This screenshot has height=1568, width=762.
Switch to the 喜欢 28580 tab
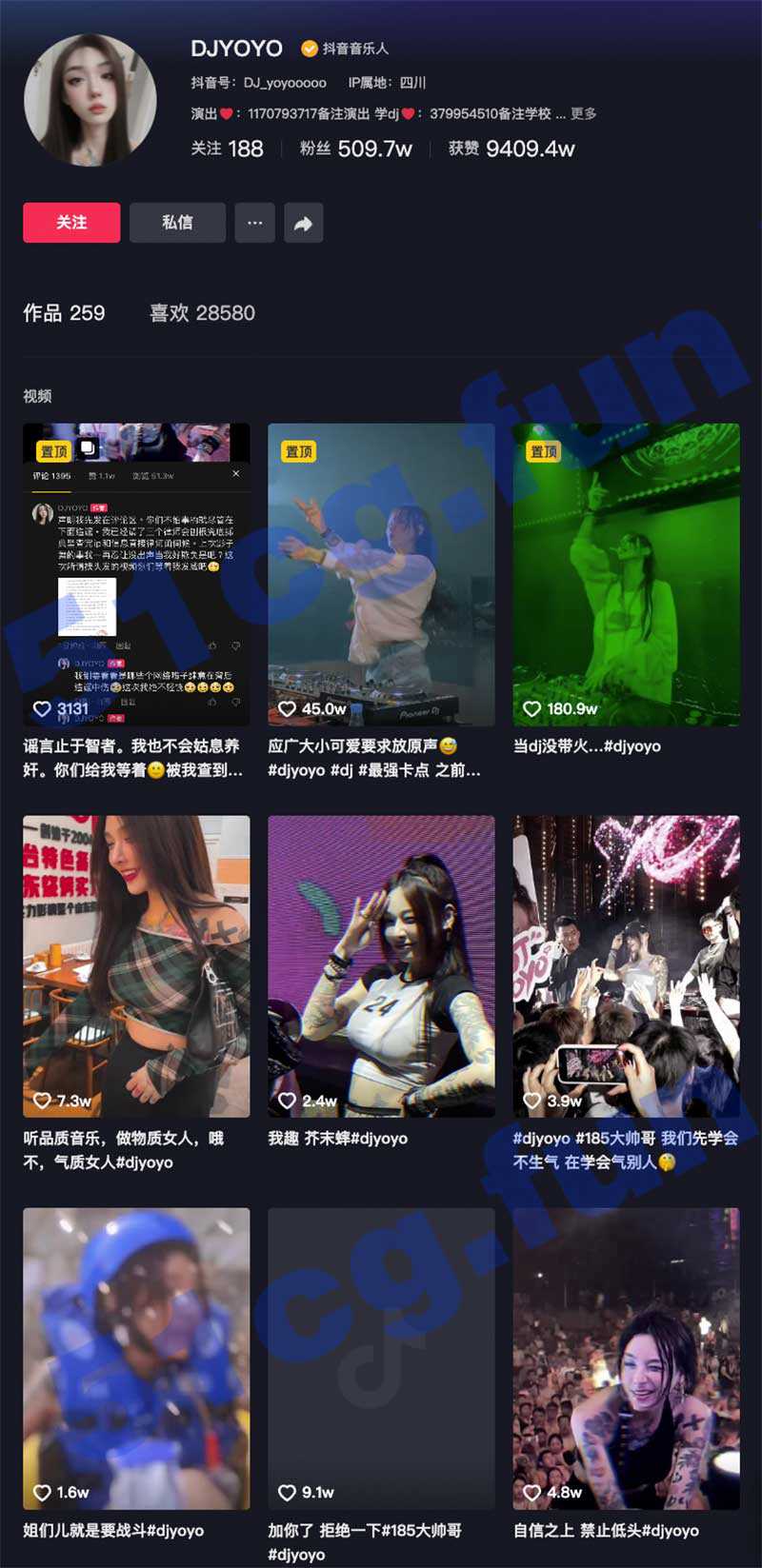pos(202,313)
